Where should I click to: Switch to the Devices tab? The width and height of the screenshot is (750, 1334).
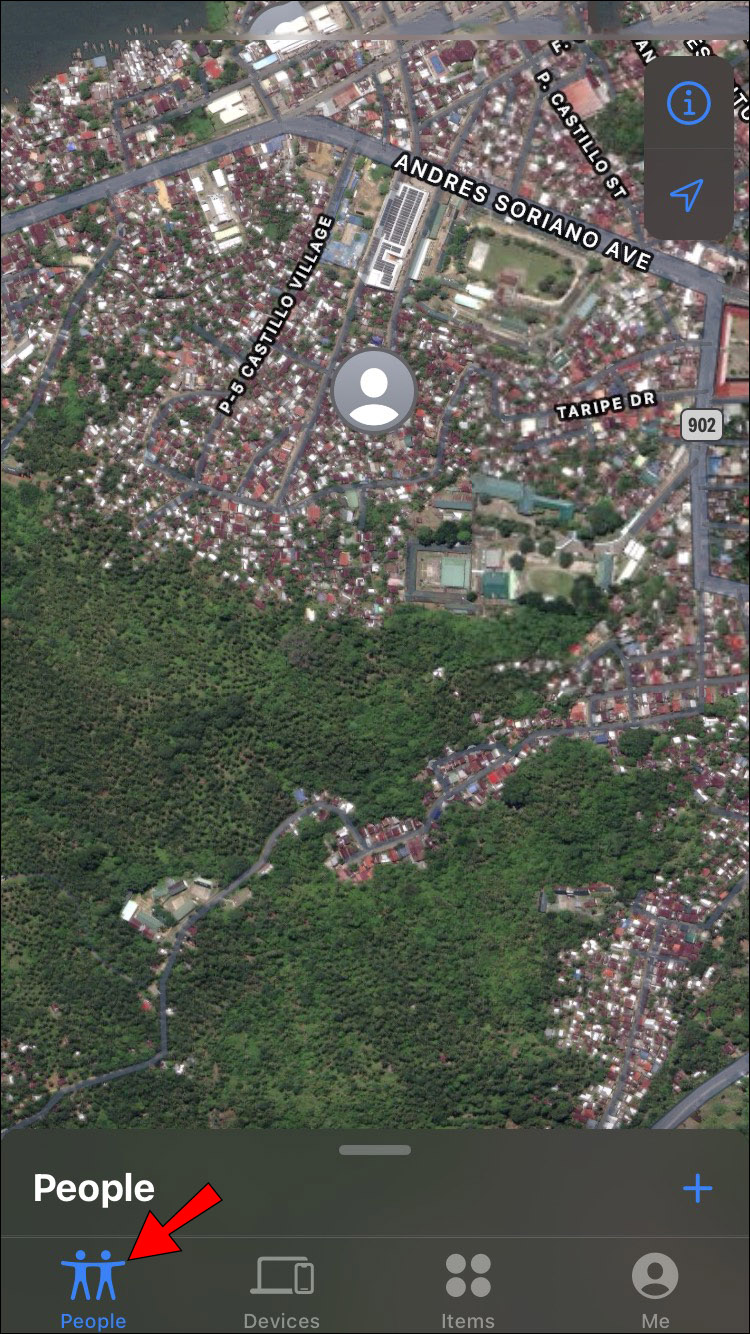[281, 1290]
